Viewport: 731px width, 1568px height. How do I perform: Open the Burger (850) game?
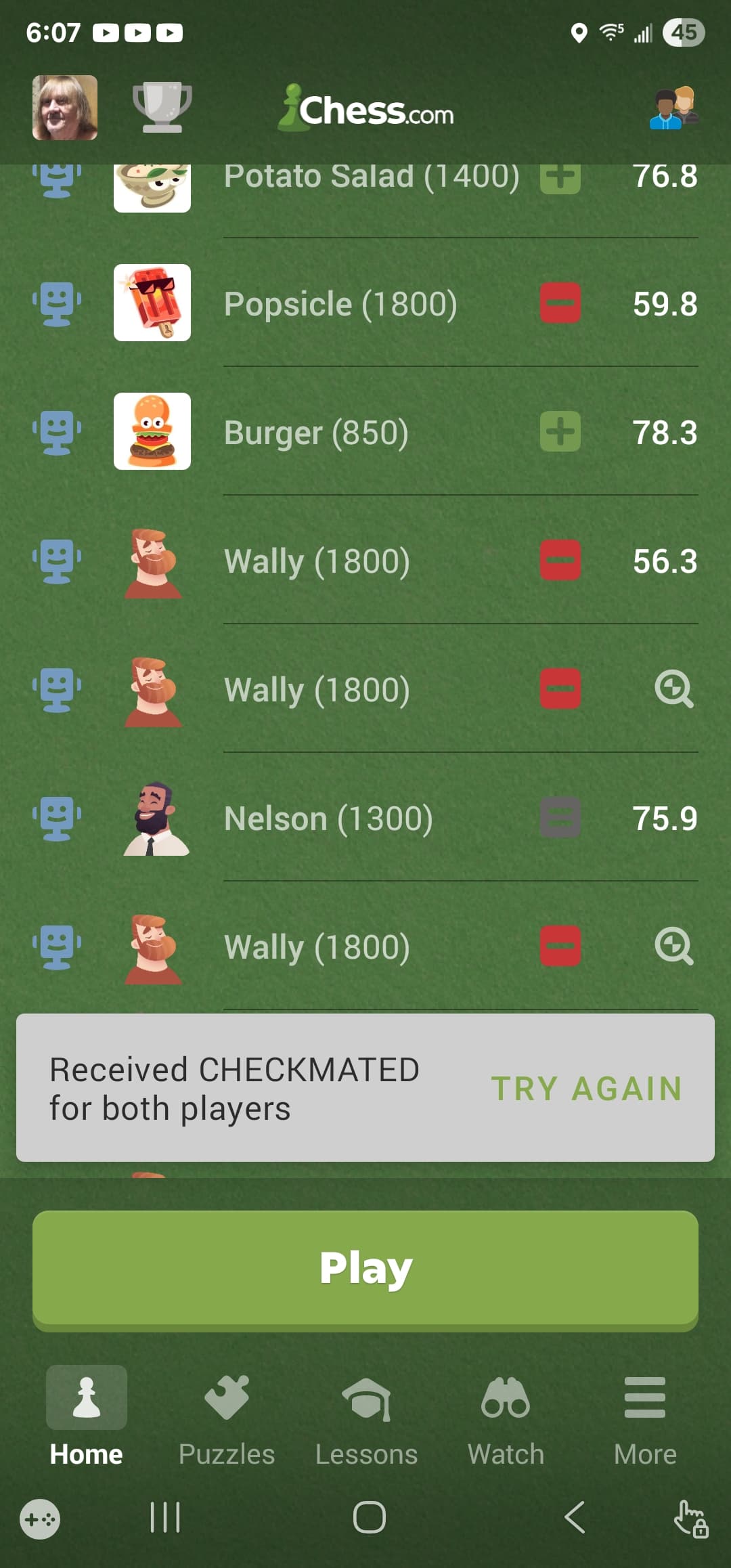coord(365,432)
